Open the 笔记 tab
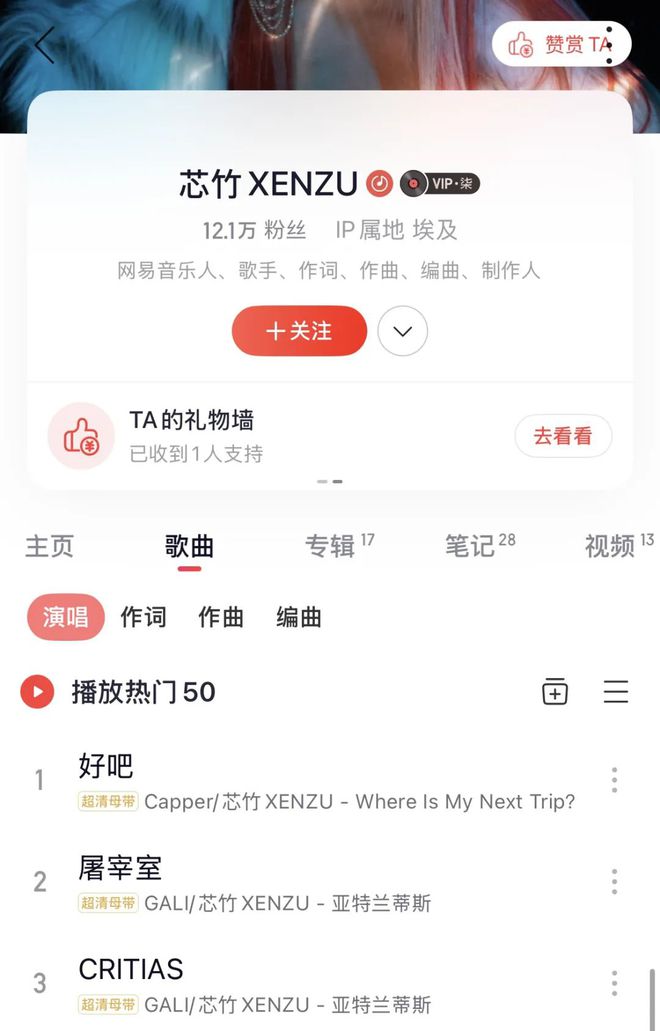This screenshot has height=1031, width=660. point(471,546)
